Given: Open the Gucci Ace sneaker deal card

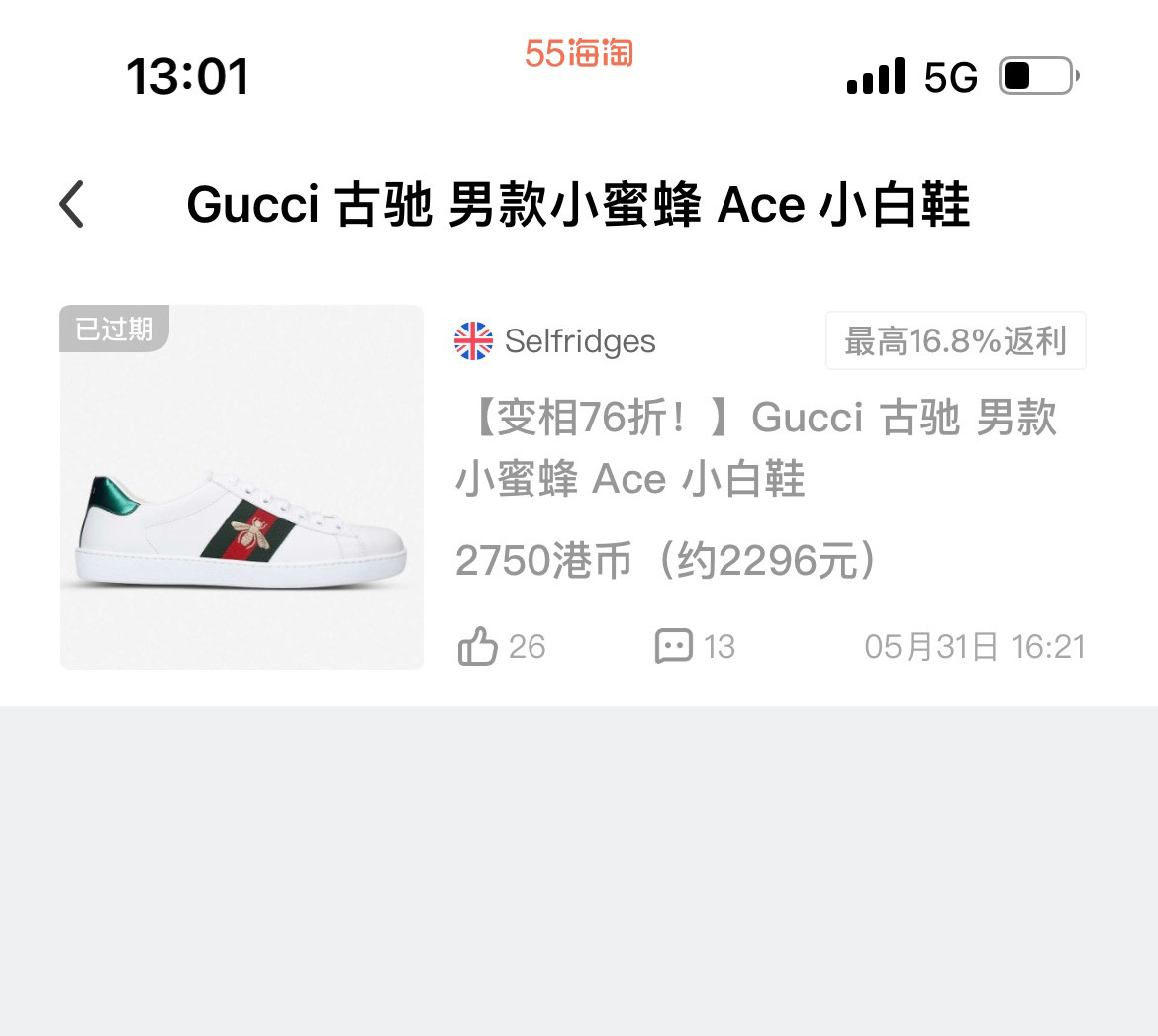Looking at the screenshot, I should pyautogui.click(x=756, y=447).
